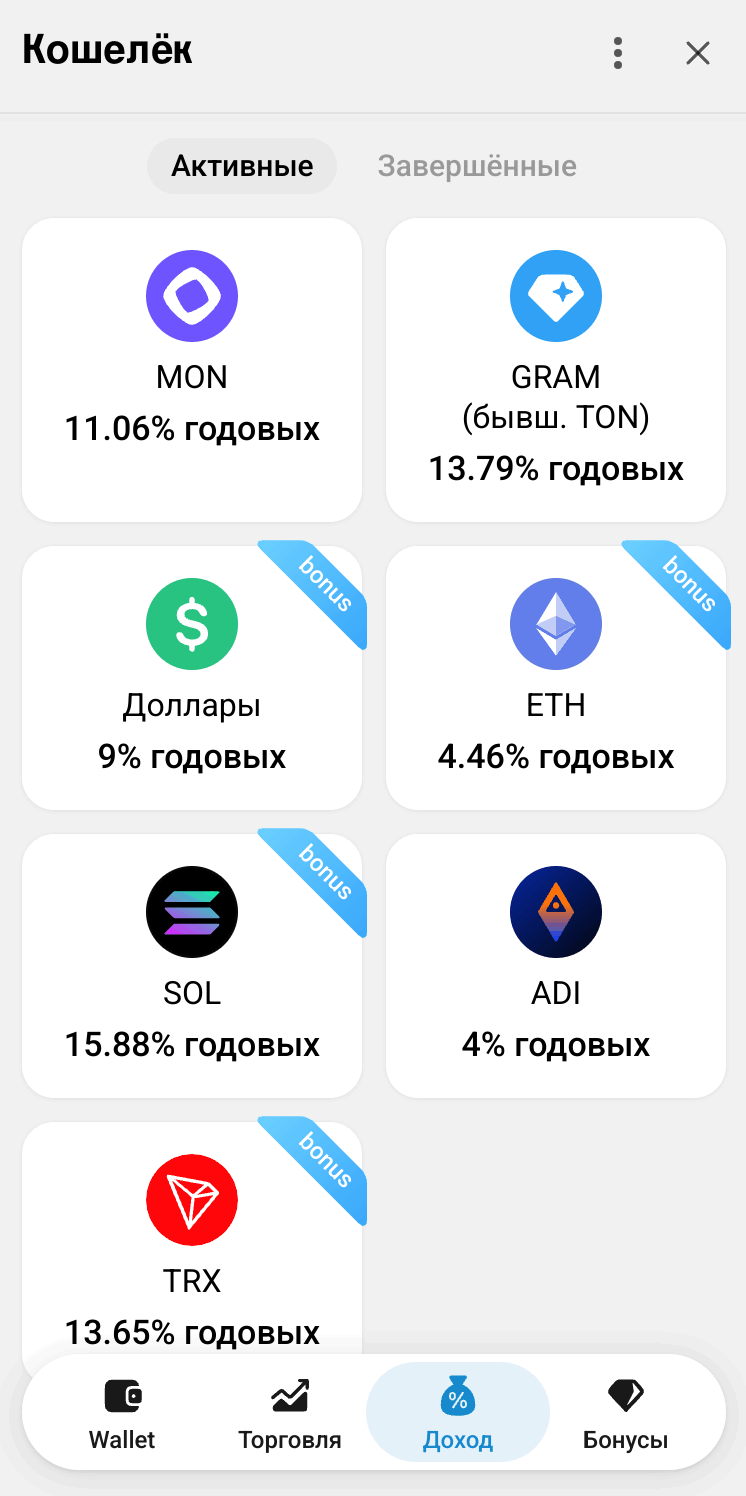746x1496 pixels.
Task: Open the GRAM (бывш. TON) card
Action: [556, 370]
